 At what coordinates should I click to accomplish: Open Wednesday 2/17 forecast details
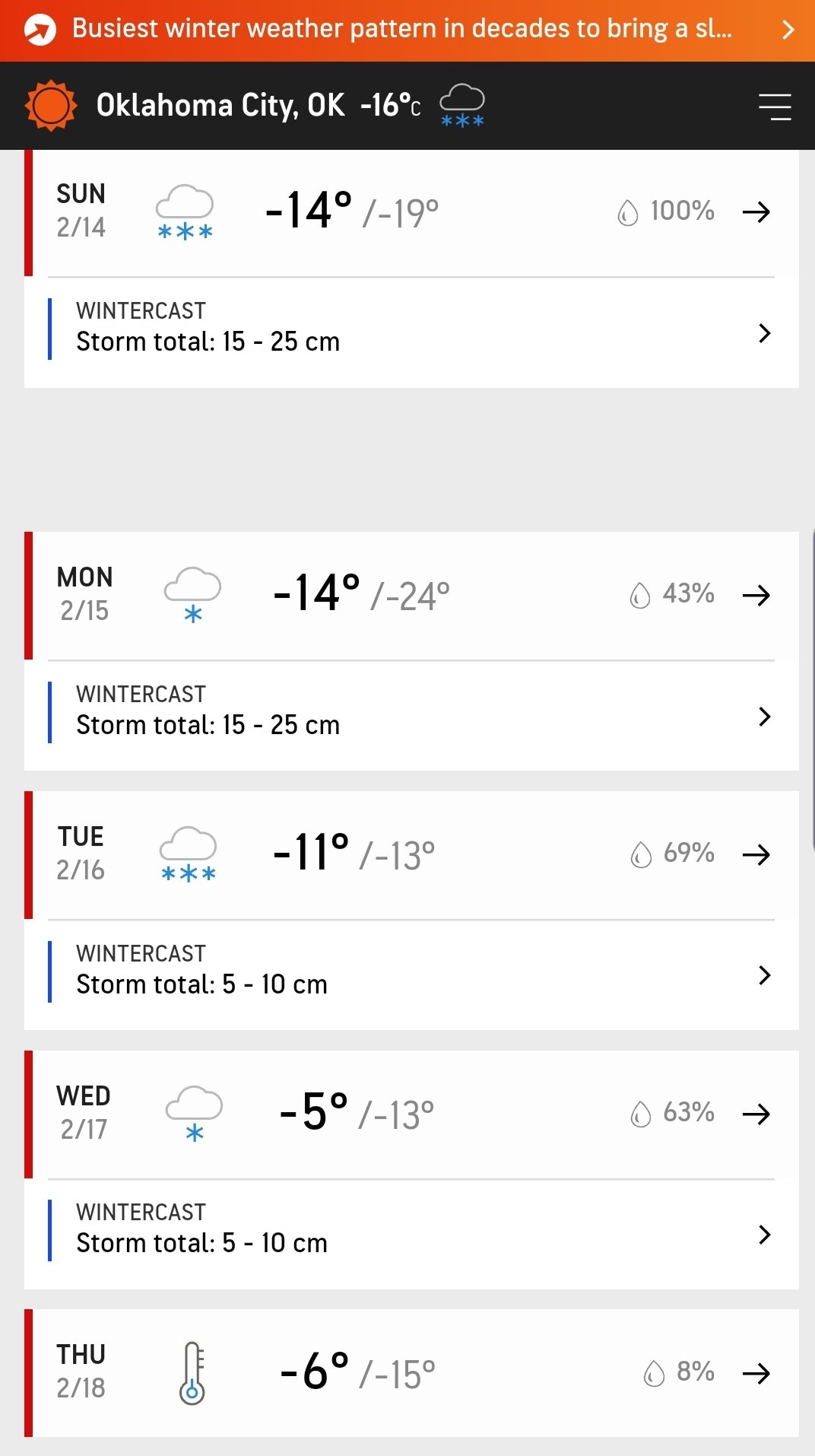click(x=411, y=1114)
